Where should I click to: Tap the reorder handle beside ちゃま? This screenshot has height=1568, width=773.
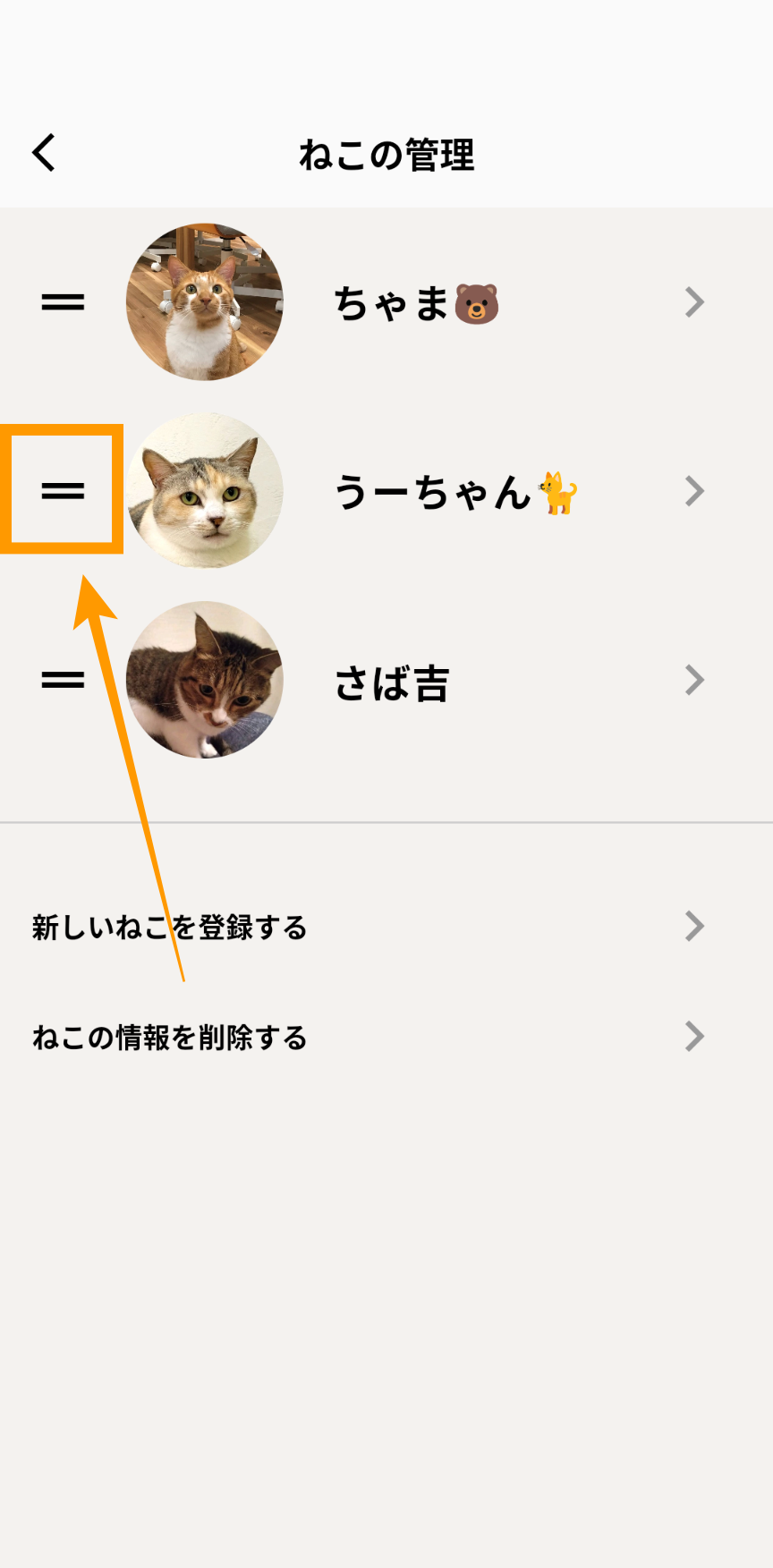pyautogui.click(x=63, y=303)
